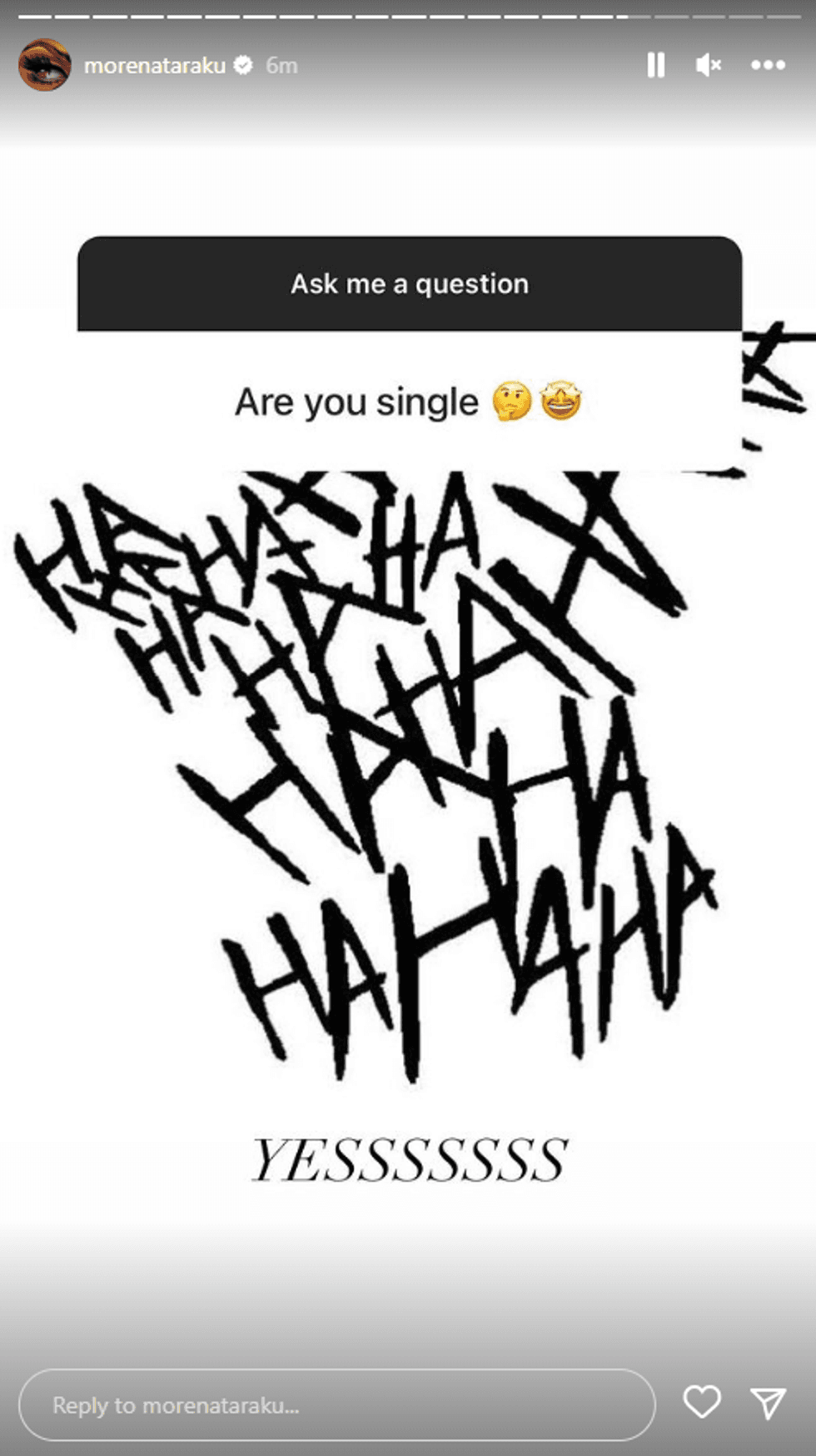The image size is (816, 1456).
Task: Share this story via send icon
Action: pyautogui.click(x=768, y=1404)
